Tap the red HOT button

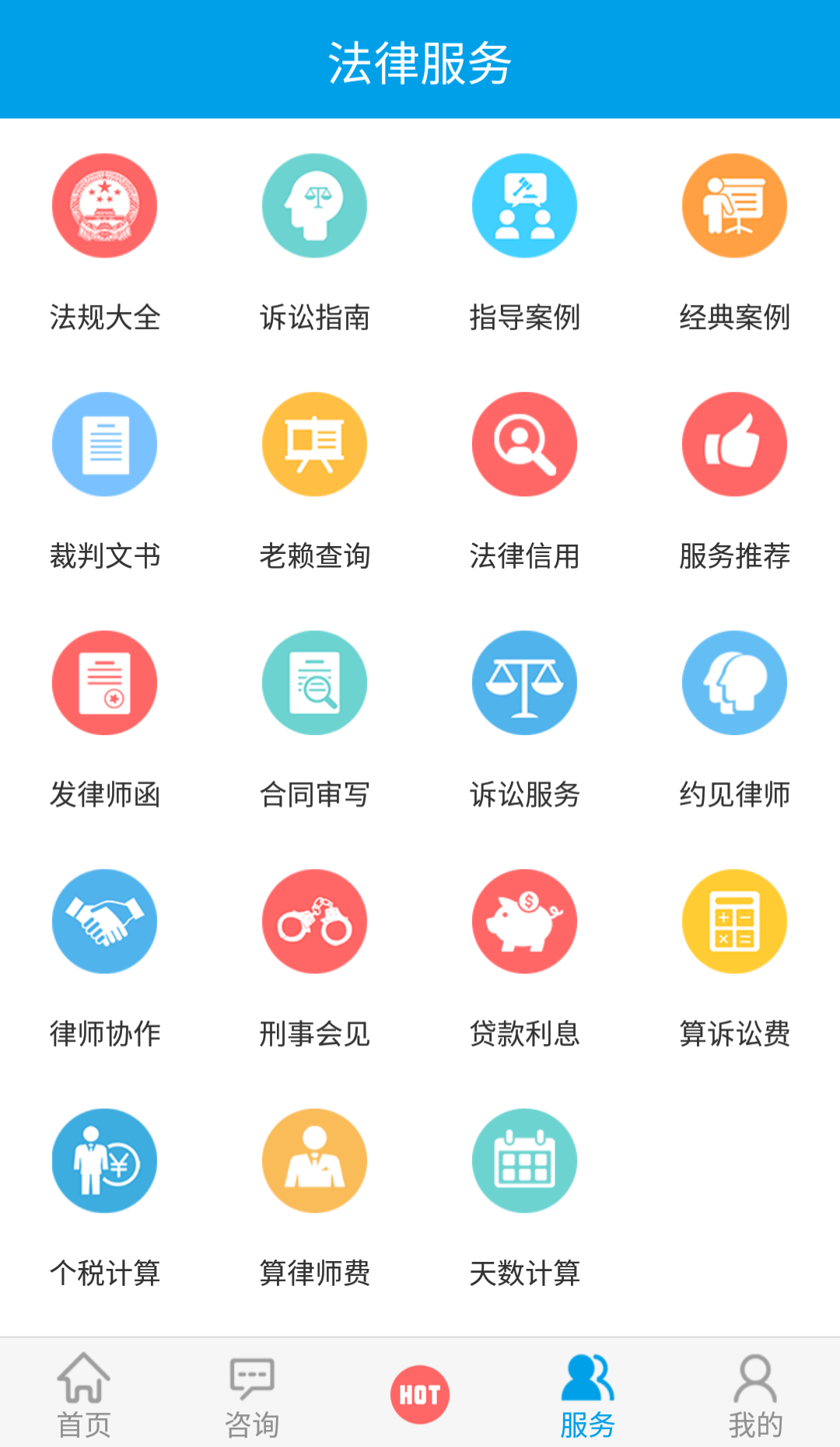420,1395
